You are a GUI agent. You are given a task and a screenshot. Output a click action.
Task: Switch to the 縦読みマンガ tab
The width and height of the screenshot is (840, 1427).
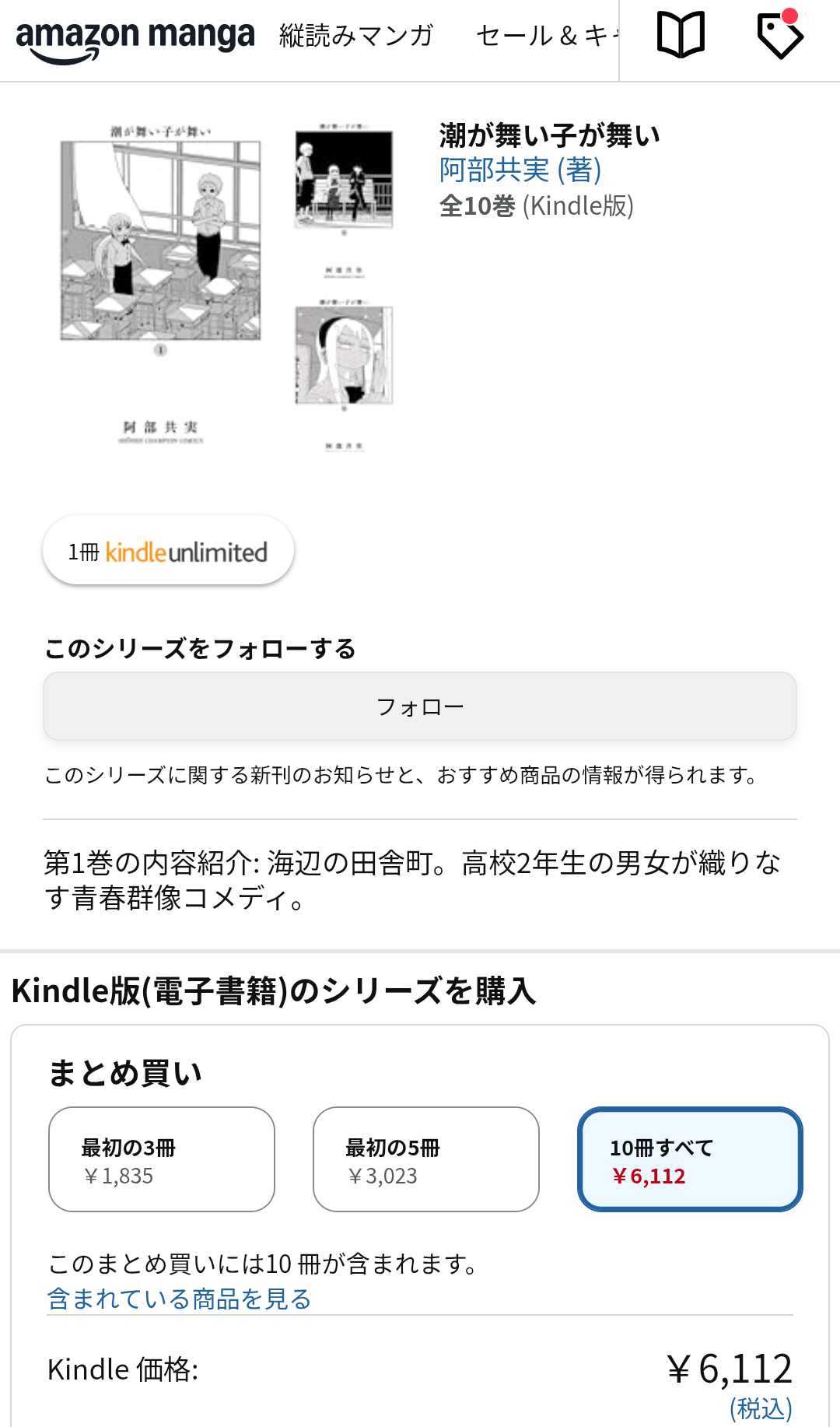pos(356,36)
